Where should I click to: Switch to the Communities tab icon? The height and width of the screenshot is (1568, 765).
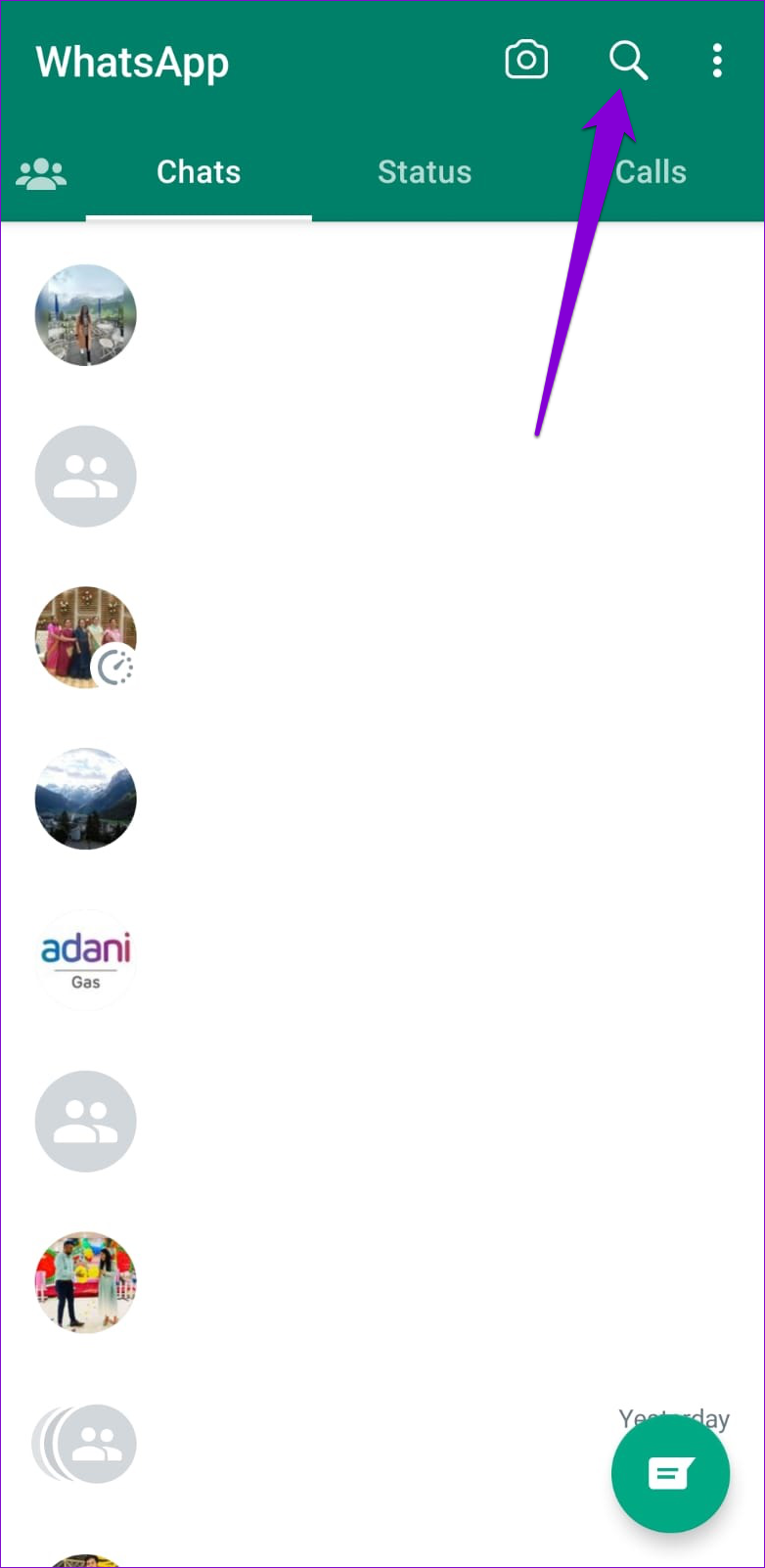(41, 173)
